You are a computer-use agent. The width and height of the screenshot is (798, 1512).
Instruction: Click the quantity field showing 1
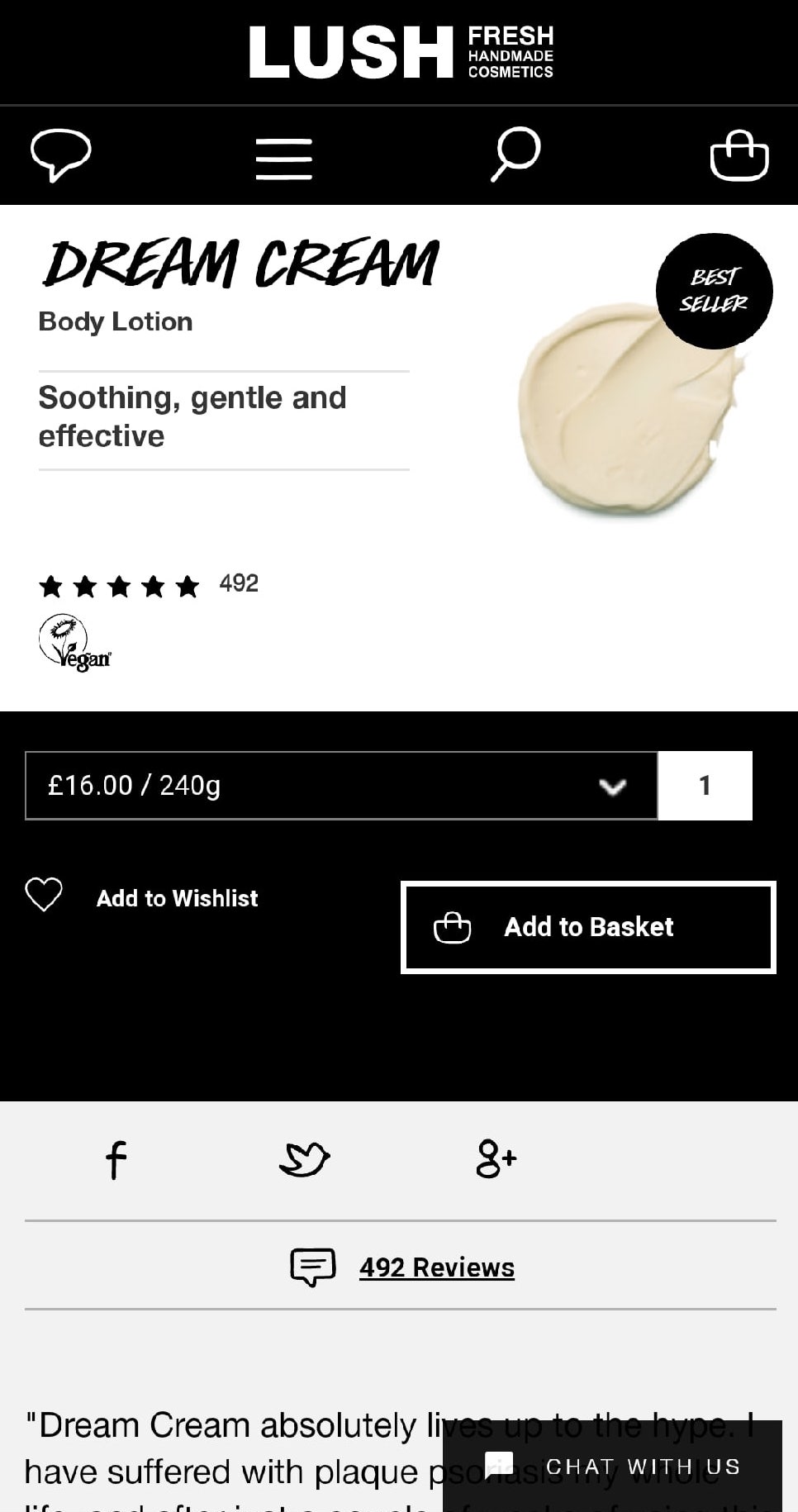(x=705, y=785)
